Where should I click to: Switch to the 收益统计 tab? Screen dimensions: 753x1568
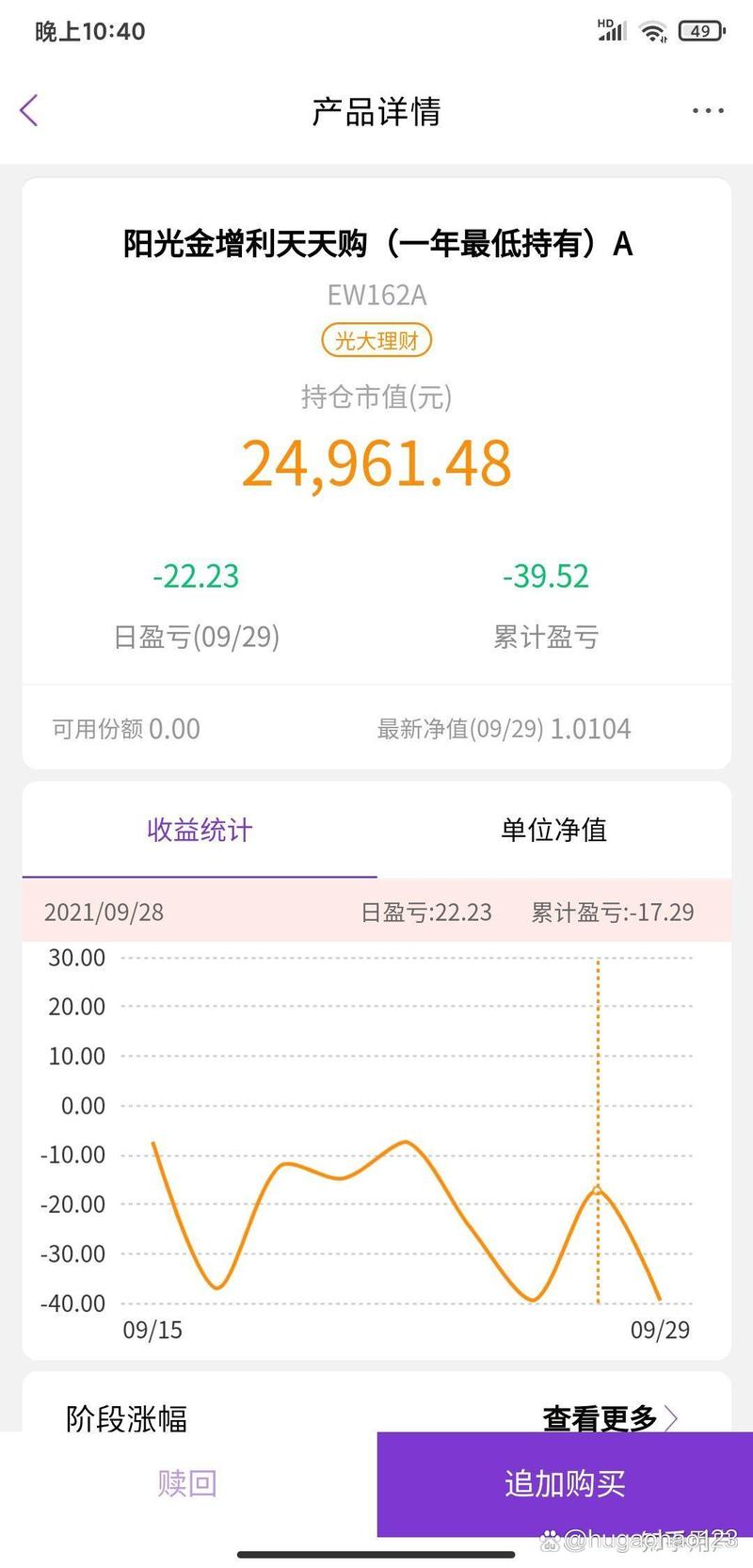[x=200, y=830]
